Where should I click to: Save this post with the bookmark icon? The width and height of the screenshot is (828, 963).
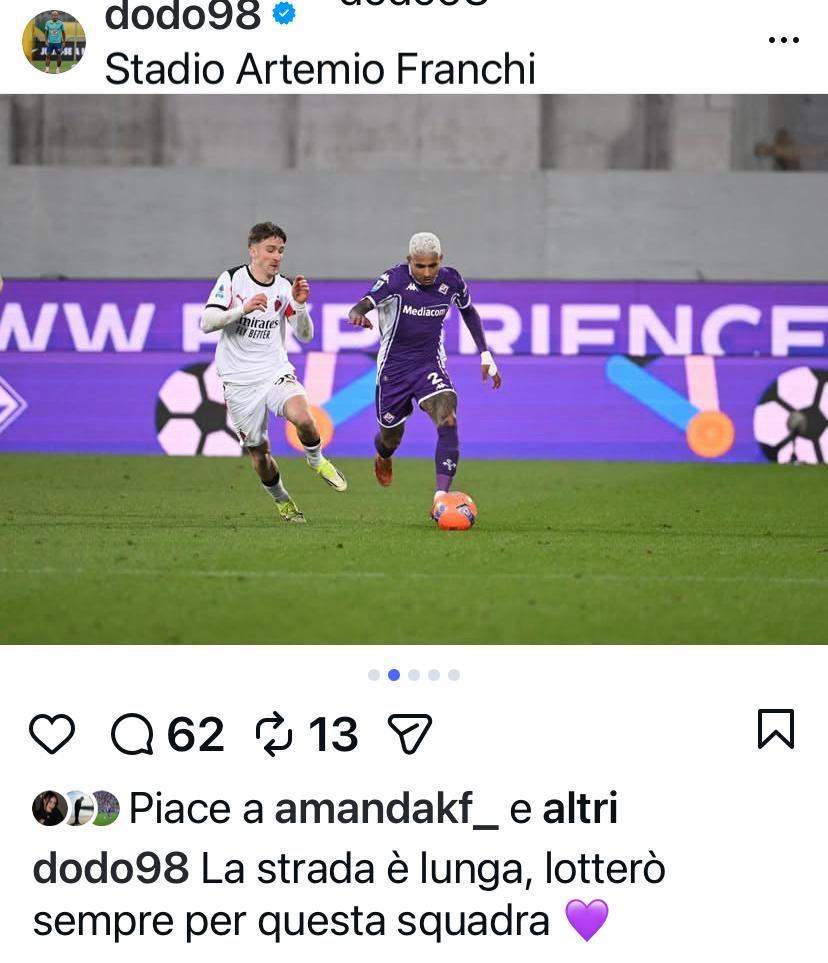tap(775, 730)
